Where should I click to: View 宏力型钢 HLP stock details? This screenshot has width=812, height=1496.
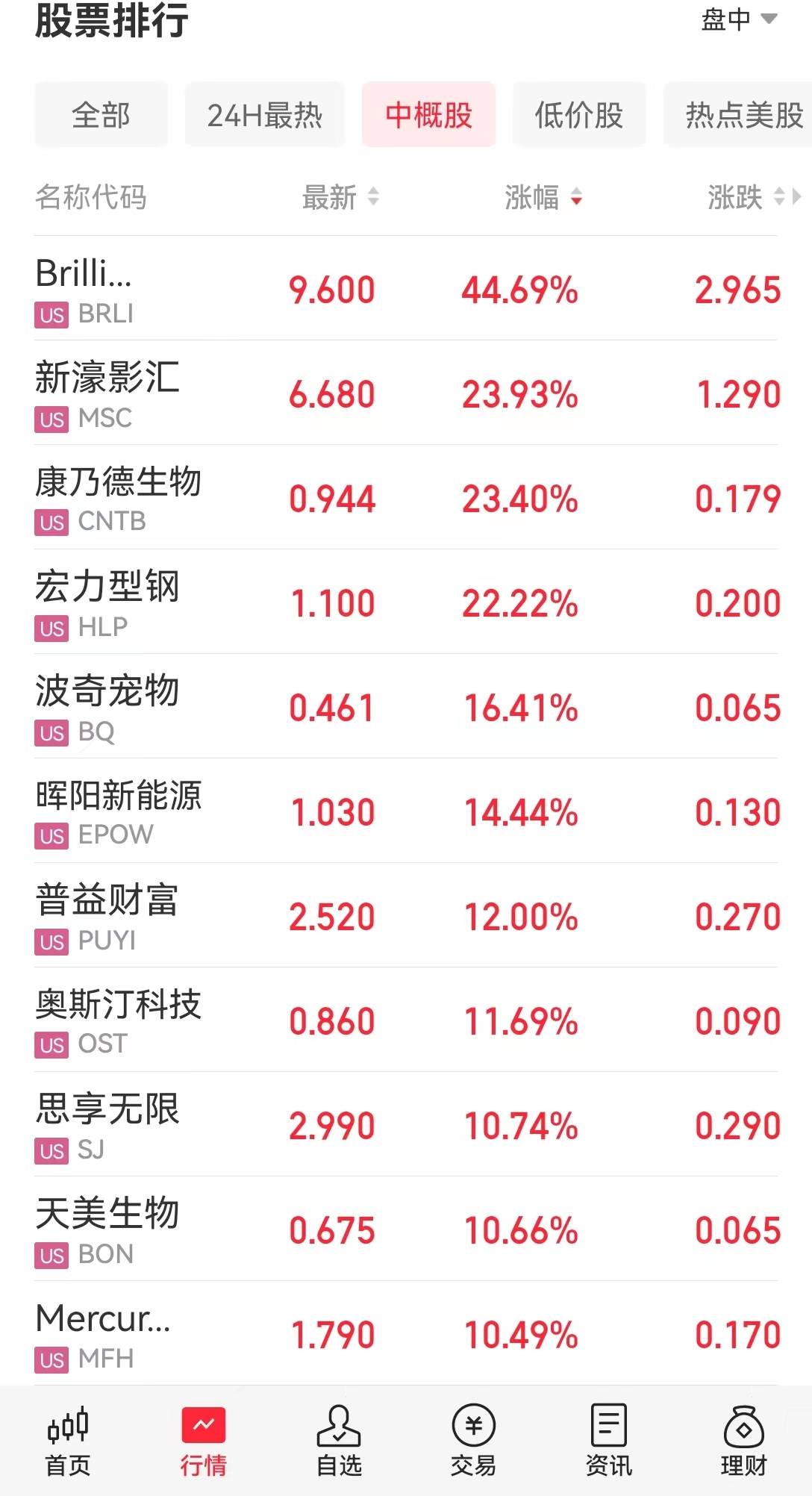point(406,602)
